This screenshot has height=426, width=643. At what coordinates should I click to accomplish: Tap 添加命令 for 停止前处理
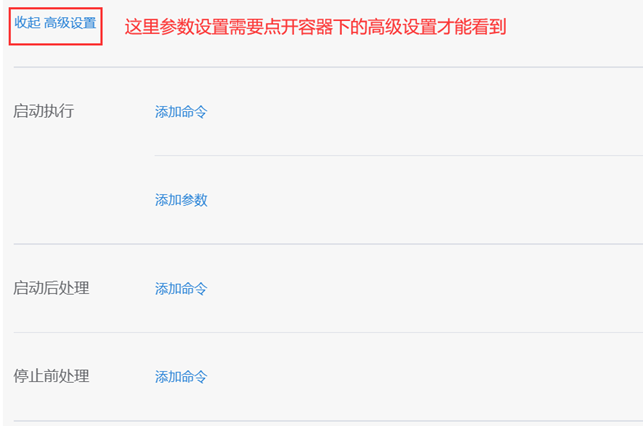181,377
